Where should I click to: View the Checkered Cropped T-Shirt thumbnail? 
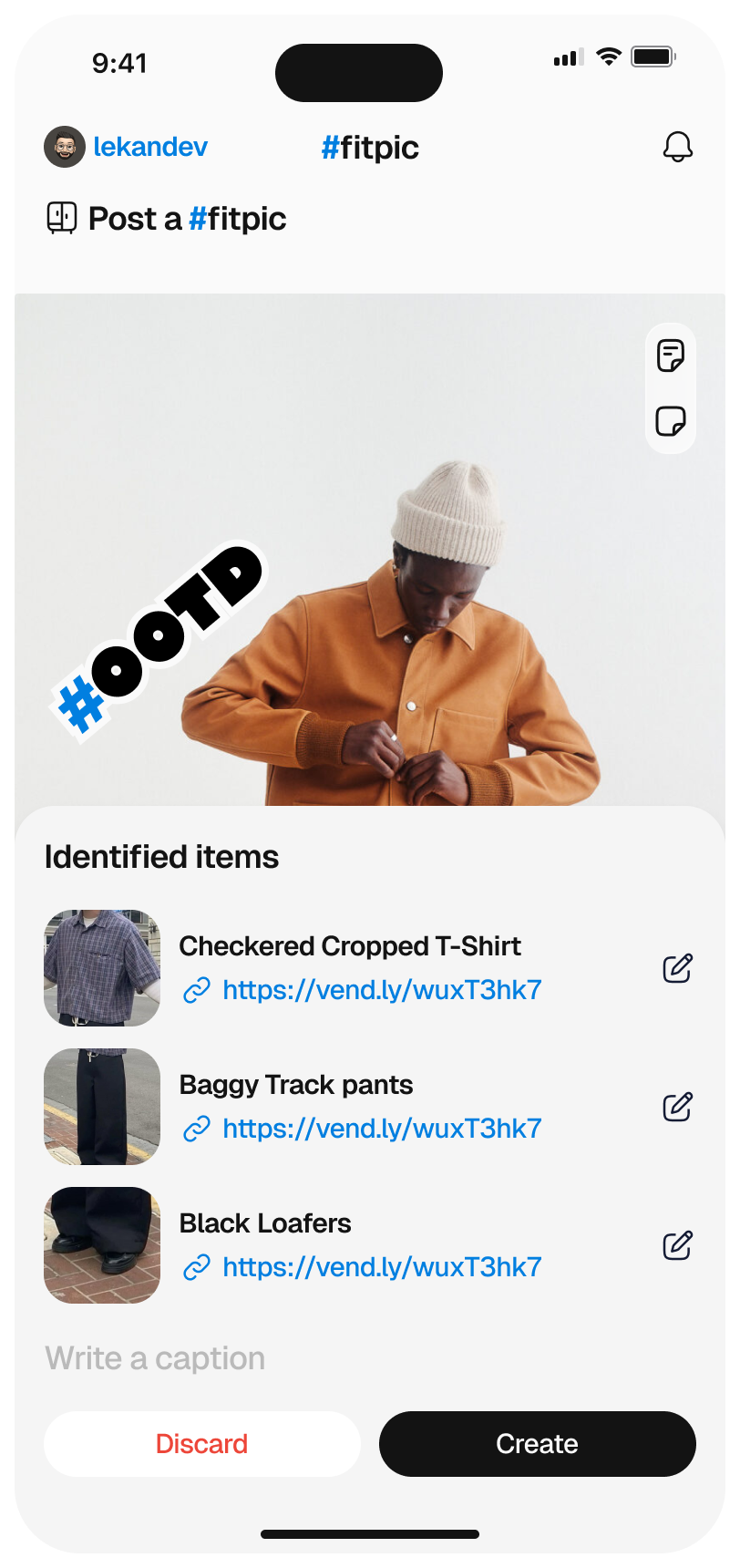102,968
